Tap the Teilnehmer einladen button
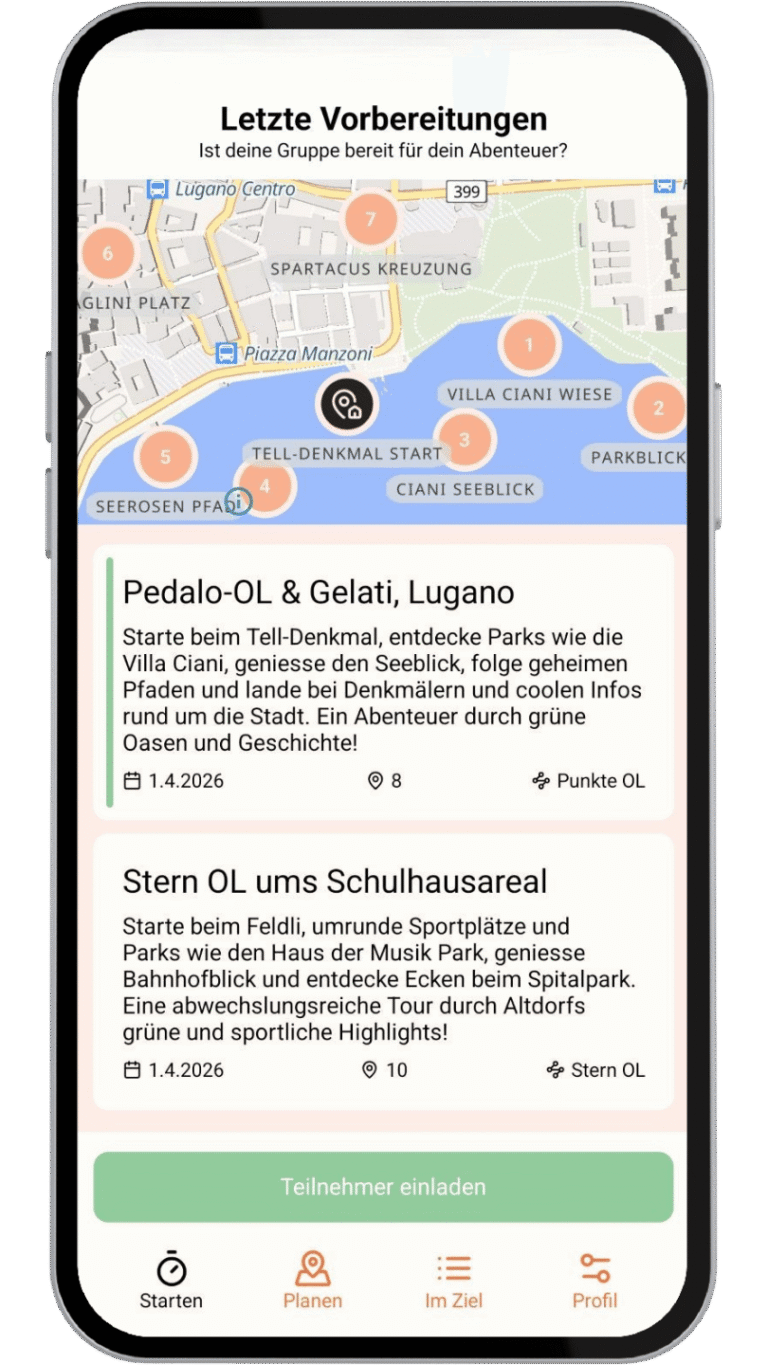This screenshot has height=1365, width=768. click(383, 1187)
